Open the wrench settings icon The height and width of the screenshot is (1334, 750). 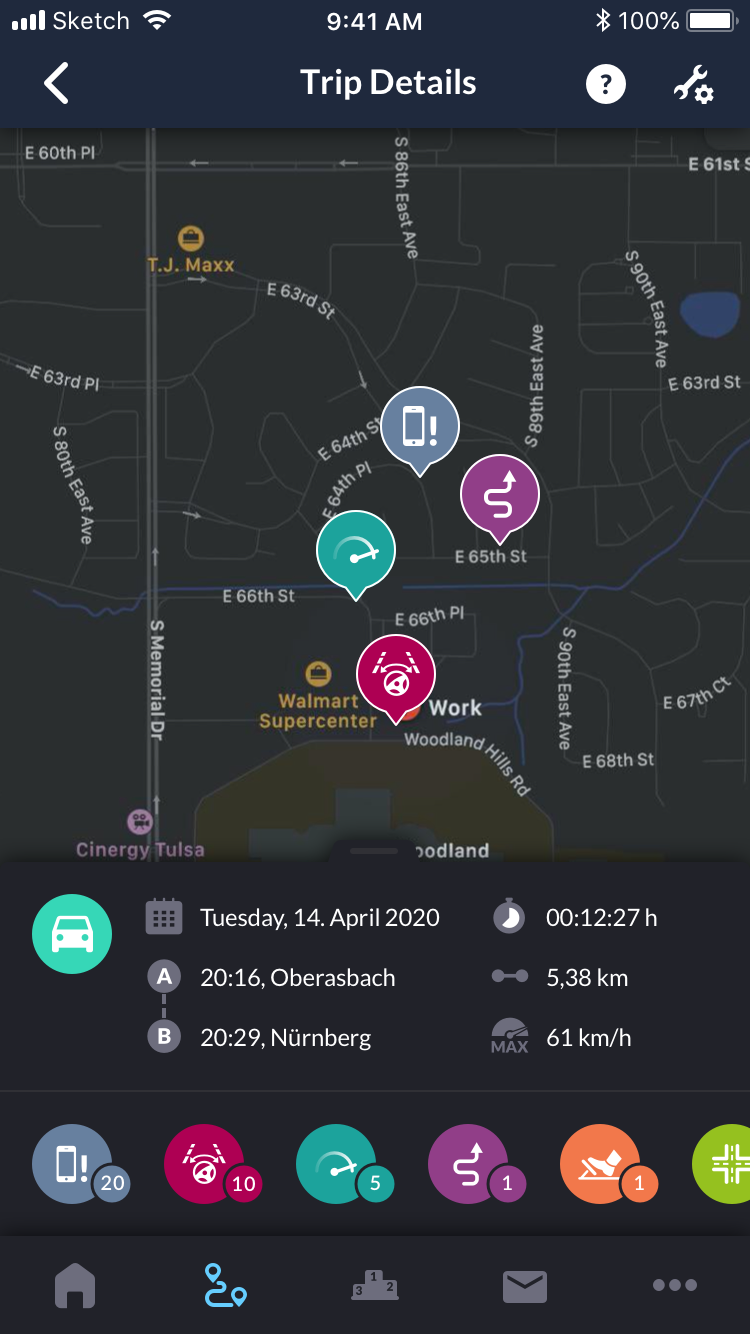[693, 85]
